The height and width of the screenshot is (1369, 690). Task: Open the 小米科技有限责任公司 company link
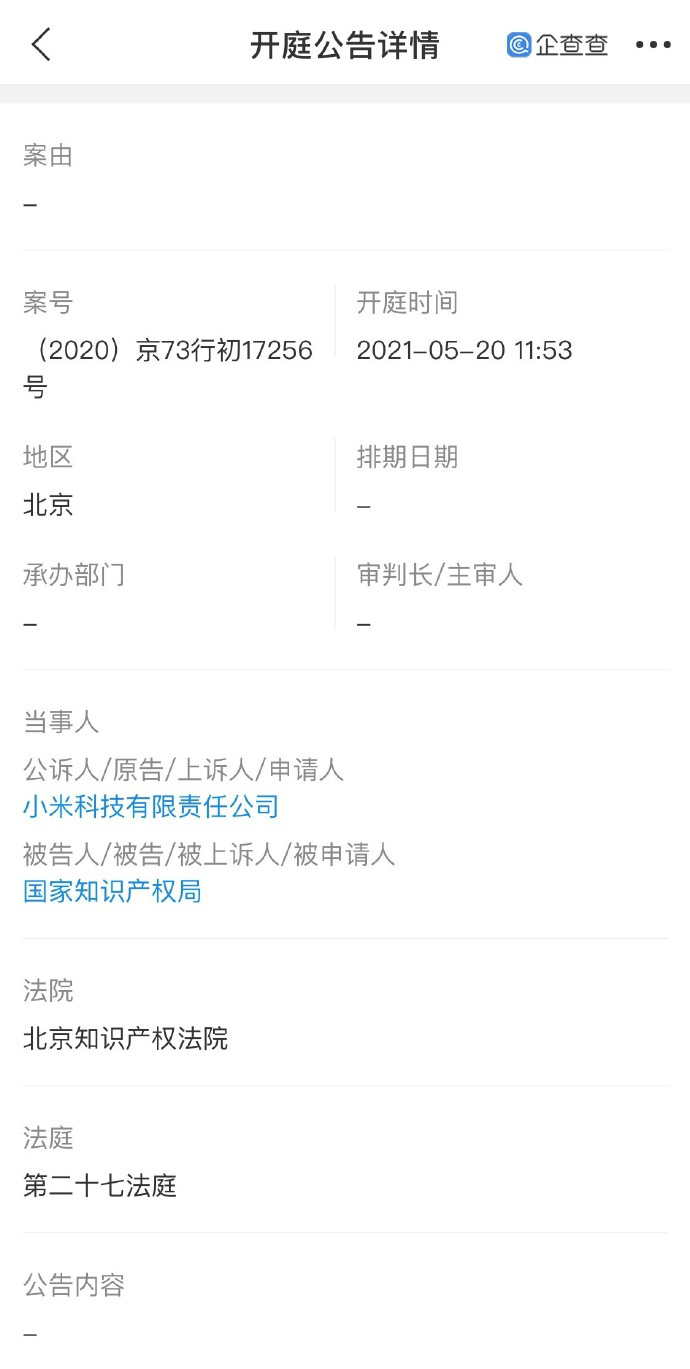pos(151,806)
